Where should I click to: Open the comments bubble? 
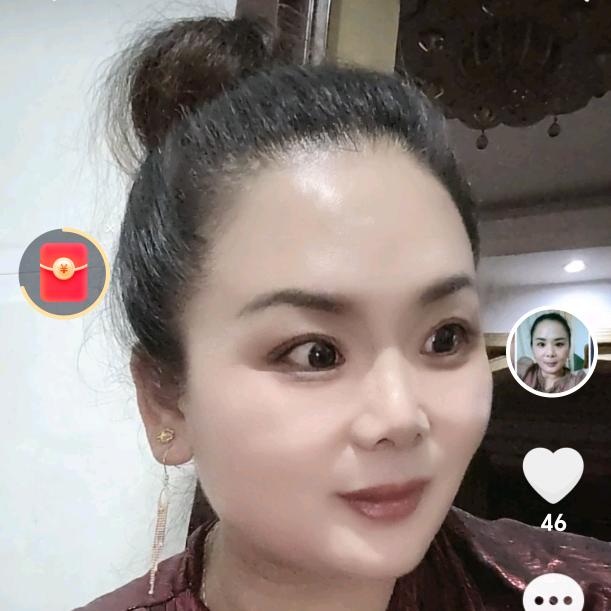coord(553,592)
